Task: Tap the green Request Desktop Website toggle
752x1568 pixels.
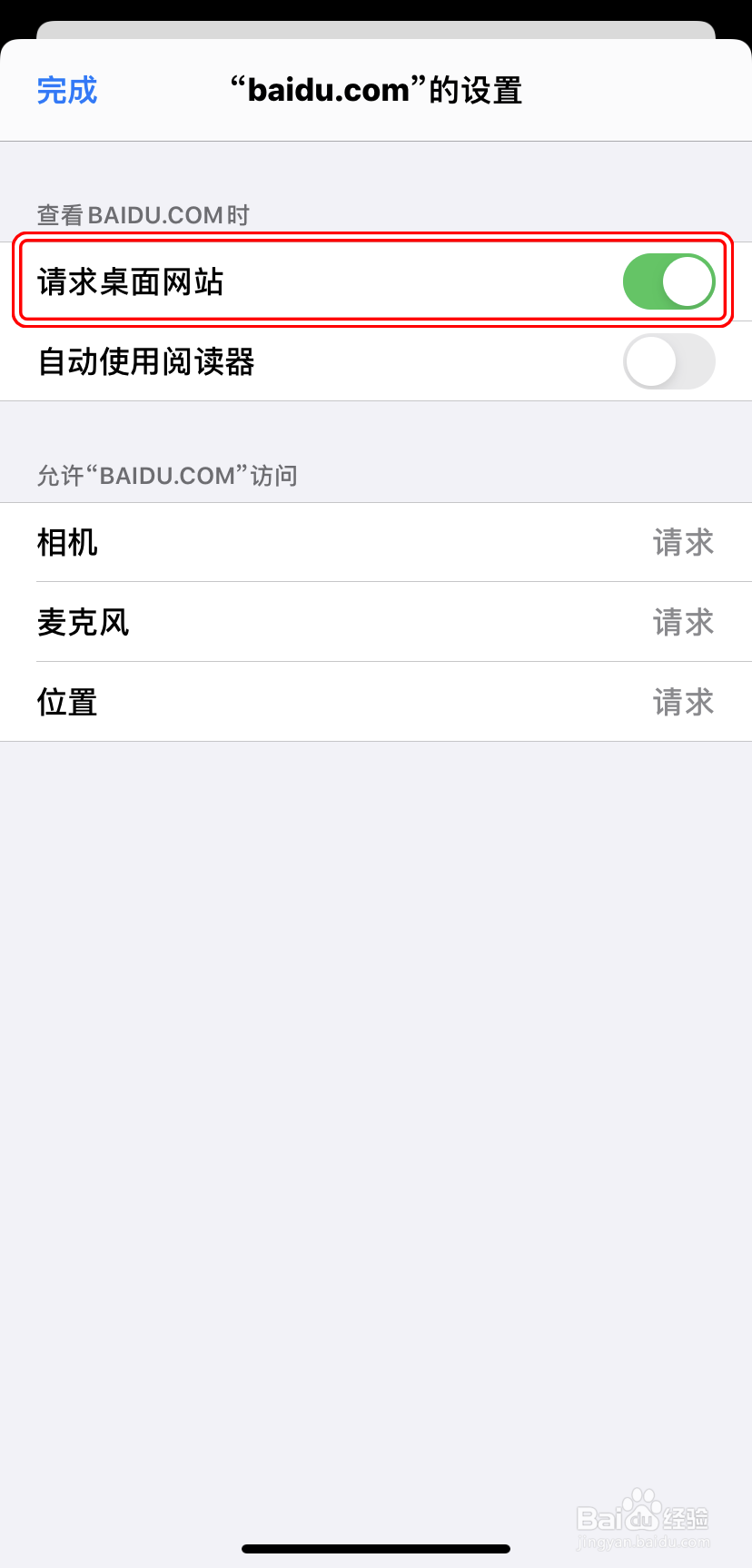Action: pos(669,281)
